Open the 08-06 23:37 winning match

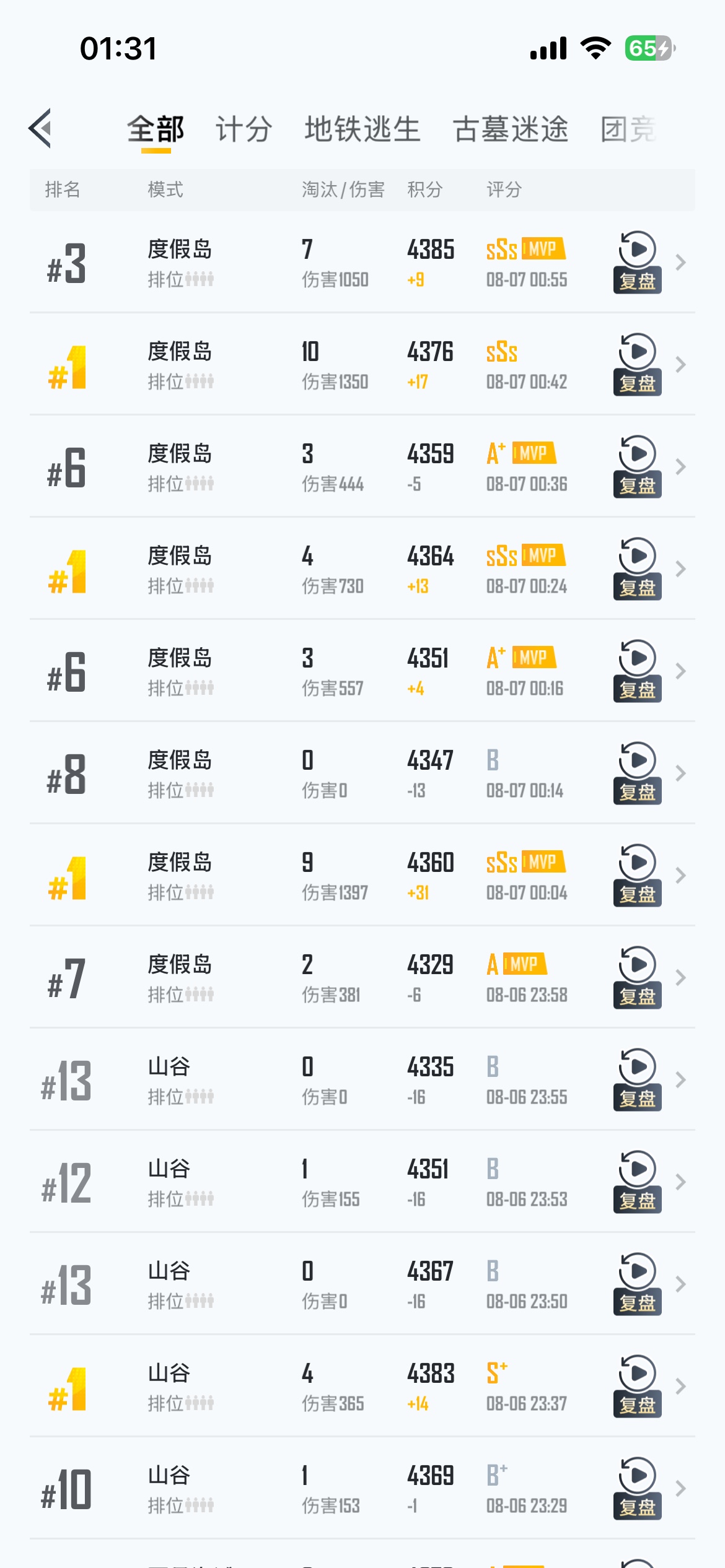click(x=362, y=1386)
